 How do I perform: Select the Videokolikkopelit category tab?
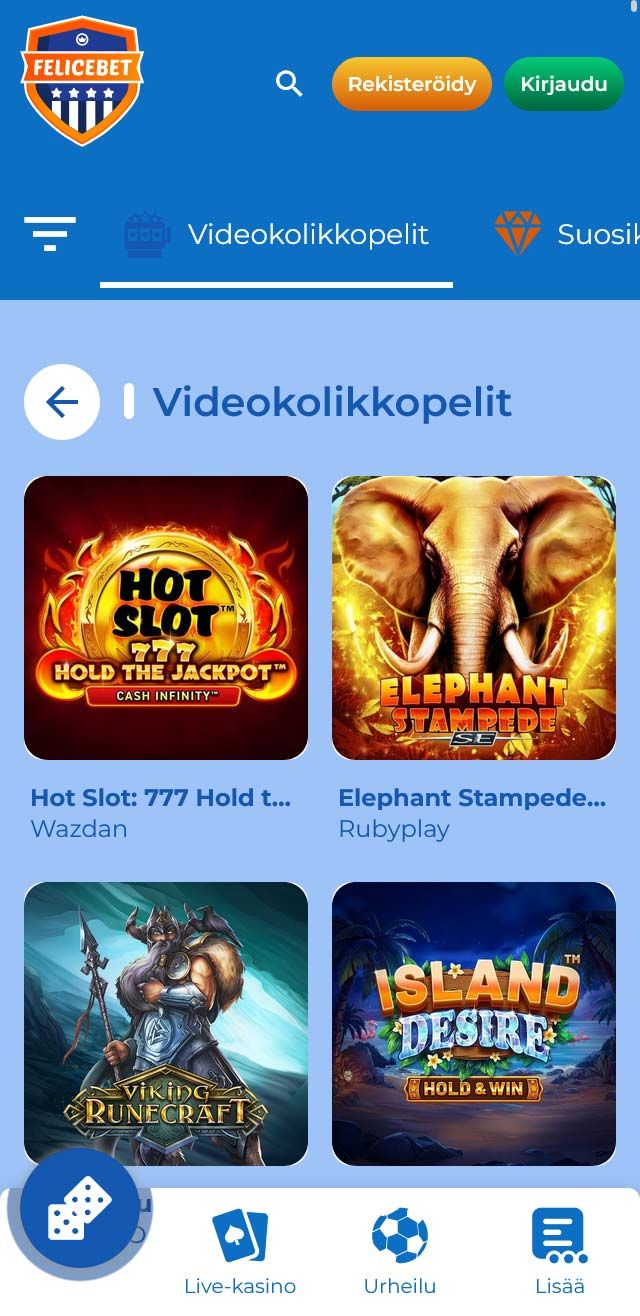click(x=276, y=235)
